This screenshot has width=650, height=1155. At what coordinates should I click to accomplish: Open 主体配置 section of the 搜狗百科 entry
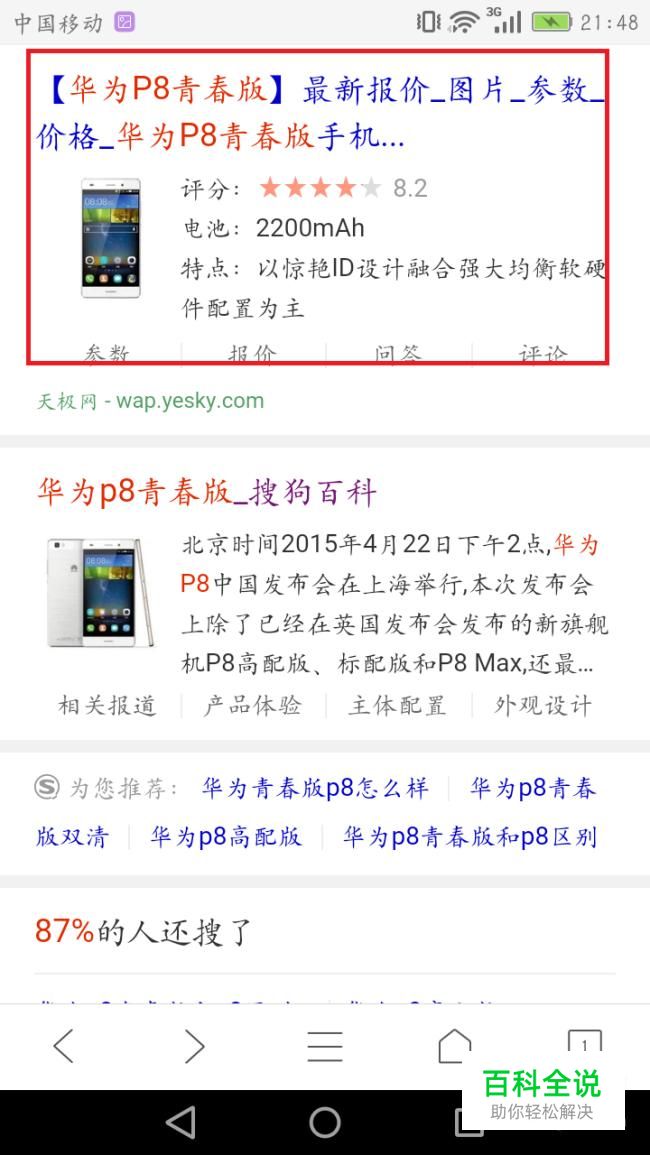(398, 705)
